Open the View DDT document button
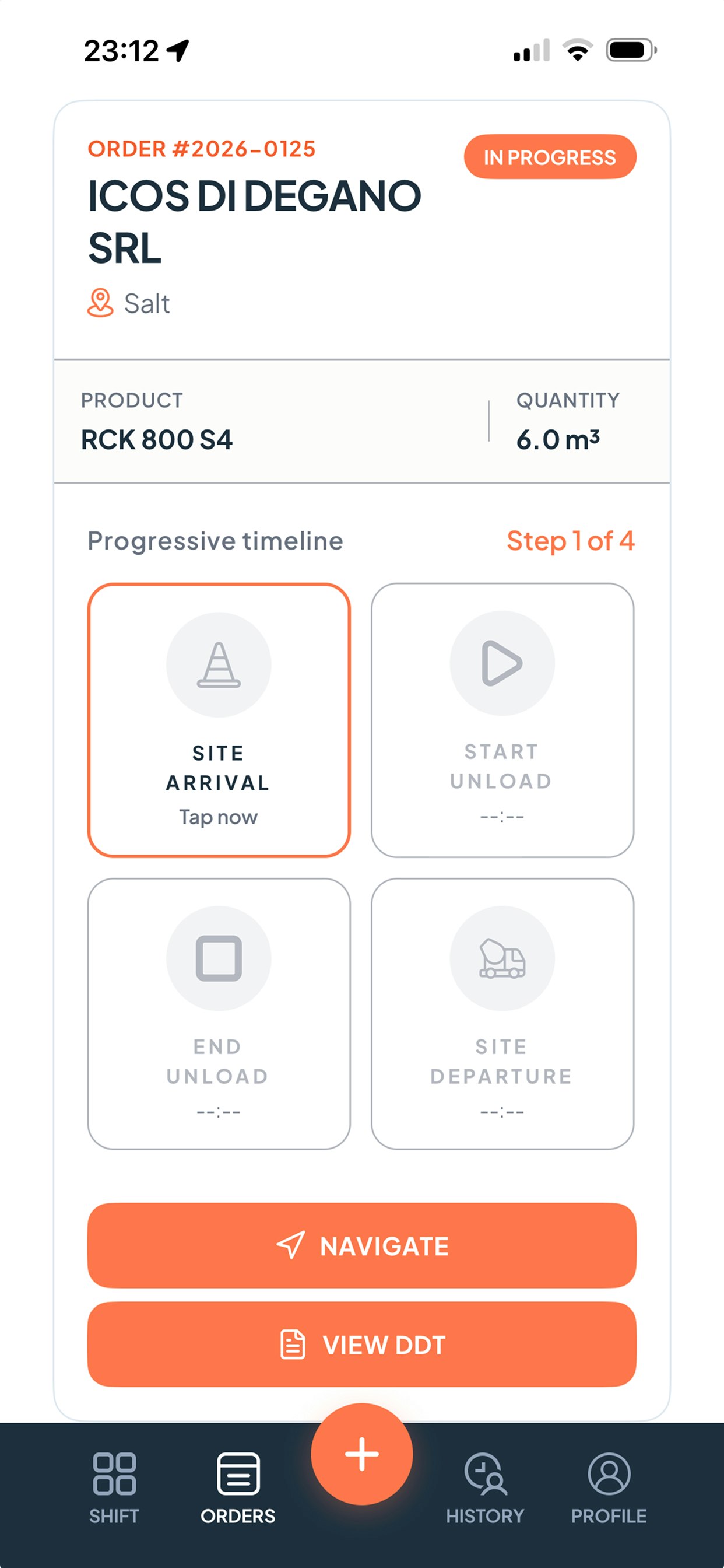 tap(362, 1345)
